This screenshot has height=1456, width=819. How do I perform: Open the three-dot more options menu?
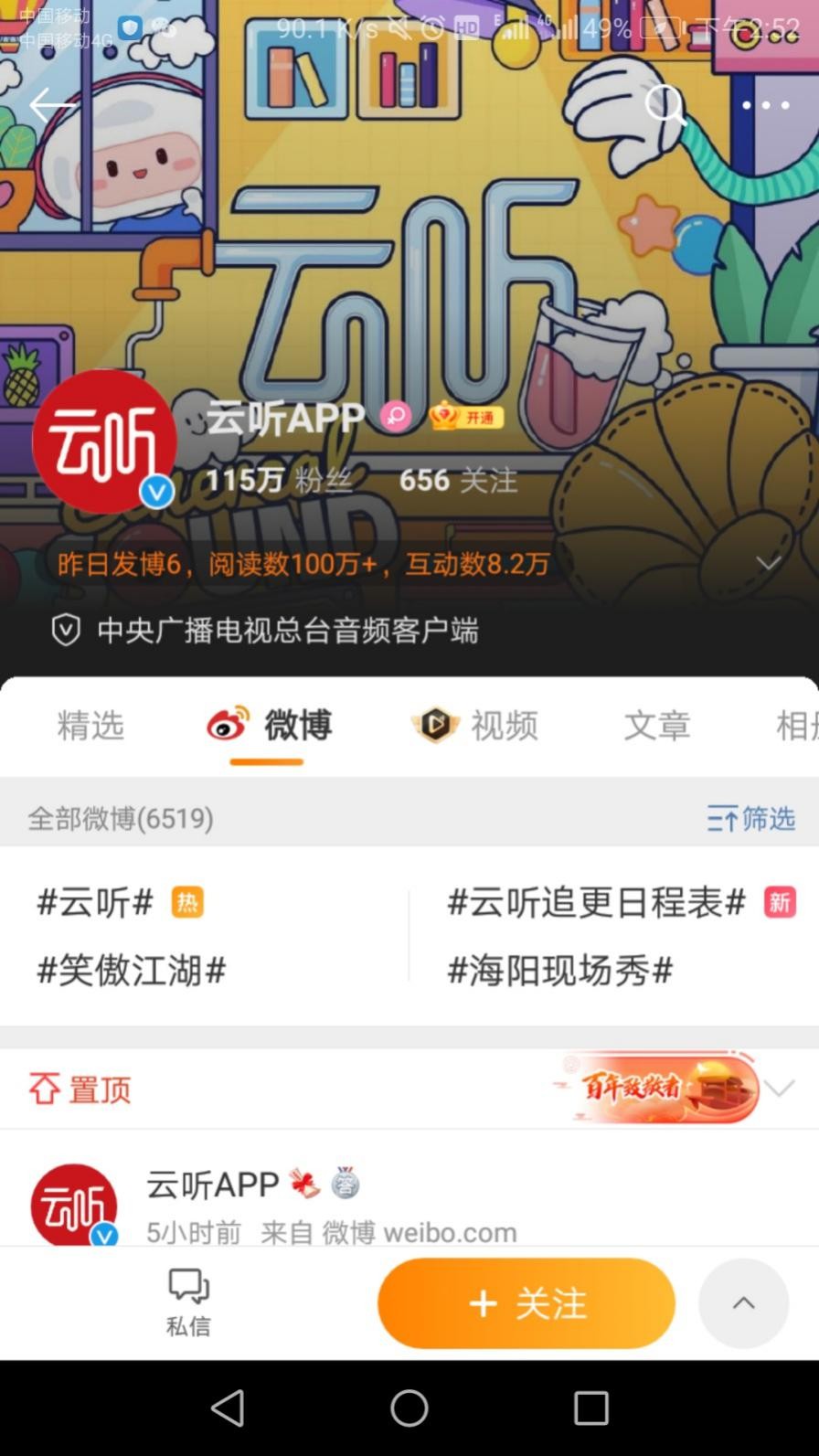(767, 106)
